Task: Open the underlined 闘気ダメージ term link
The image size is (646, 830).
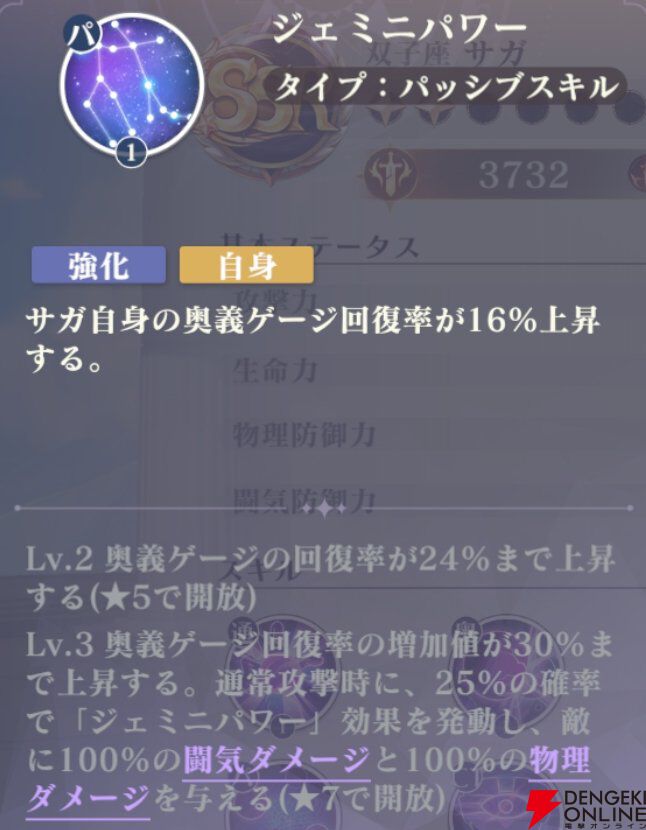Action: pyautogui.click(x=276, y=761)
